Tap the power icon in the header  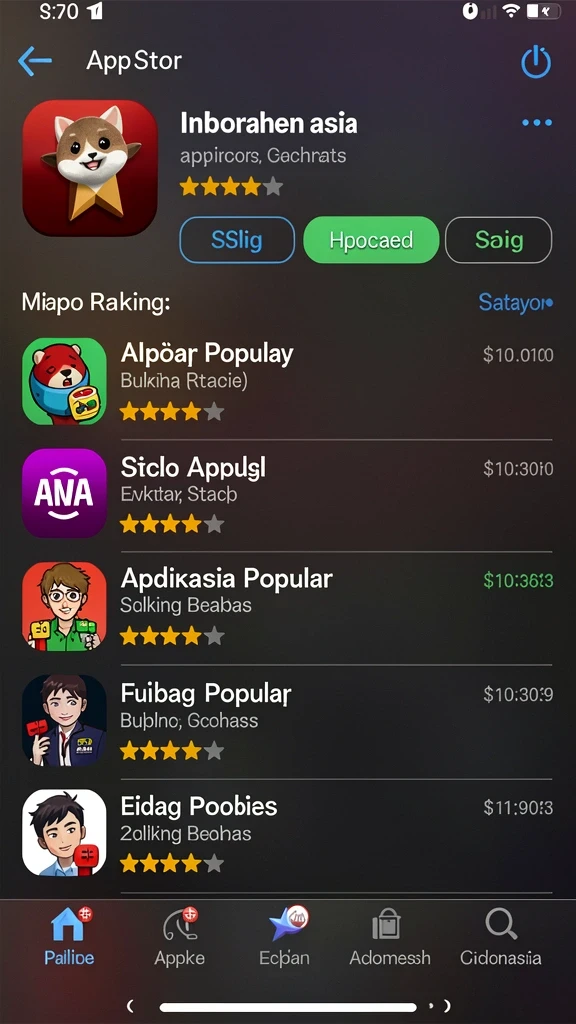point(536,63)
